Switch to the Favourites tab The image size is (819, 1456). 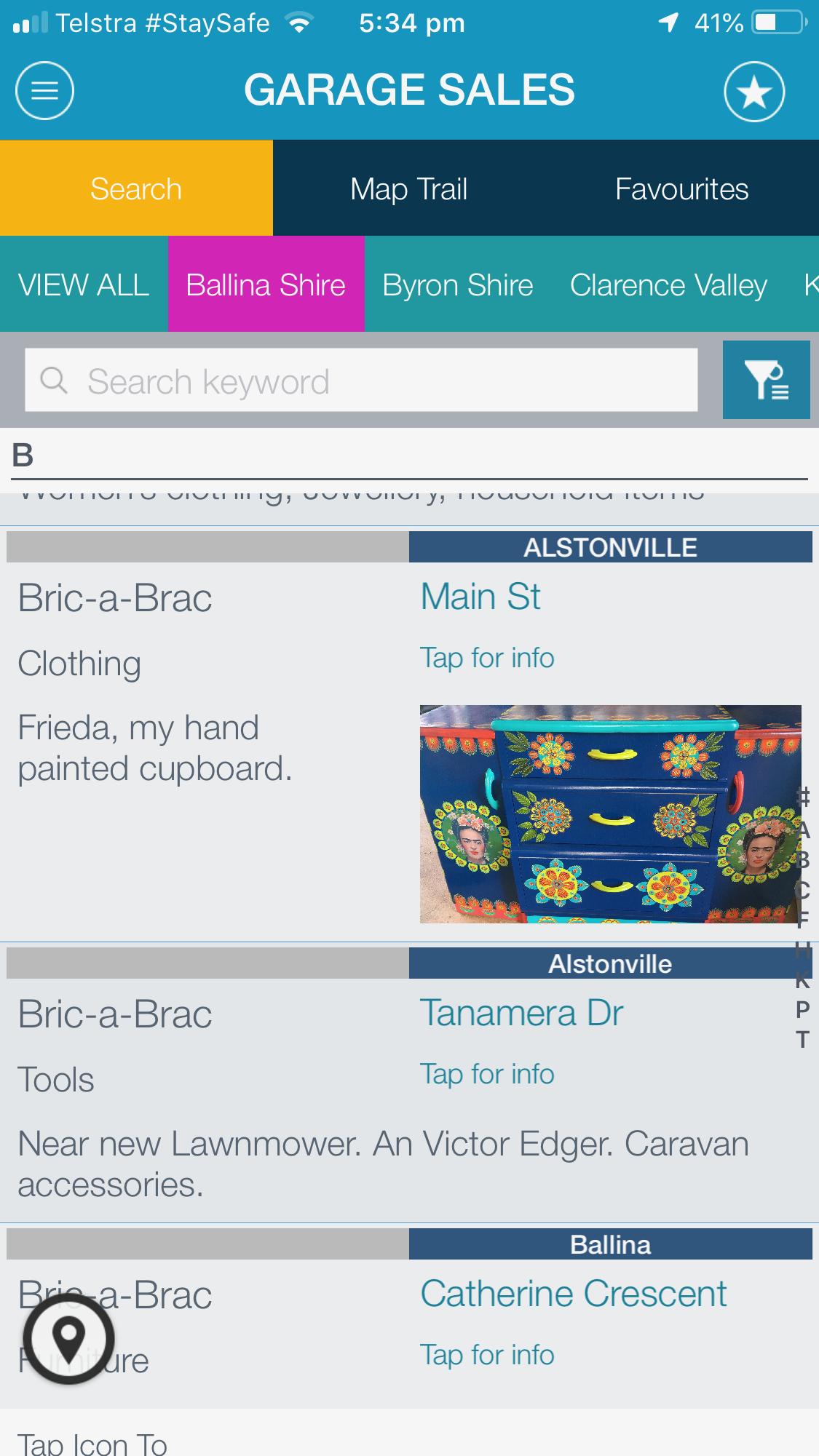tap(681, 188)
